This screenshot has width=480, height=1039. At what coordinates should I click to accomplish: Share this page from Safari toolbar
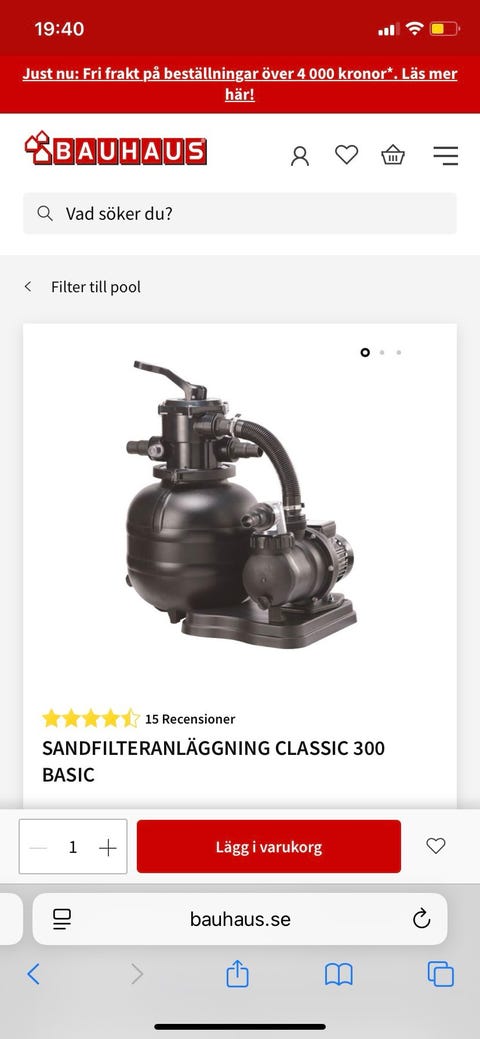tap(237, 974)
